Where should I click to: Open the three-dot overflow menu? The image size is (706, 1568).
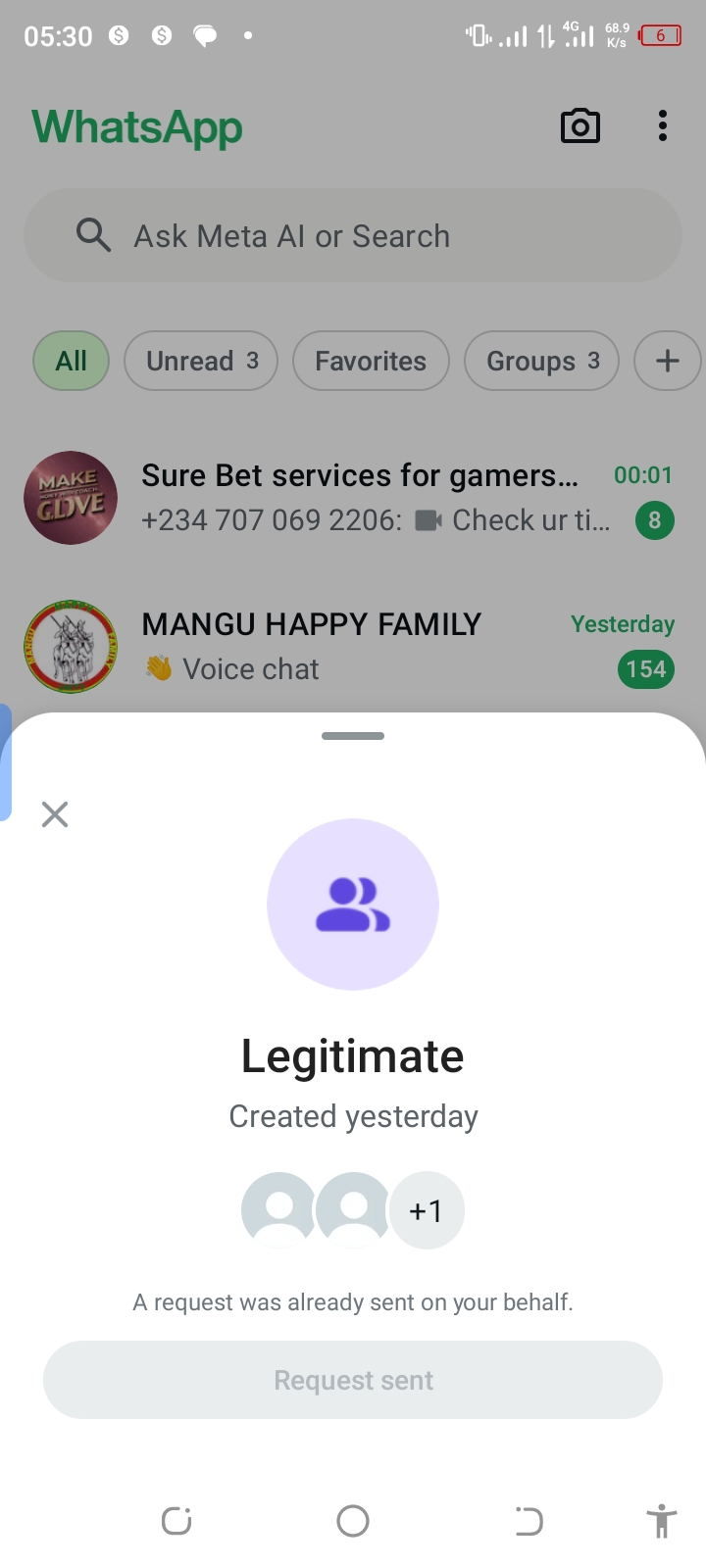(663, 126)
